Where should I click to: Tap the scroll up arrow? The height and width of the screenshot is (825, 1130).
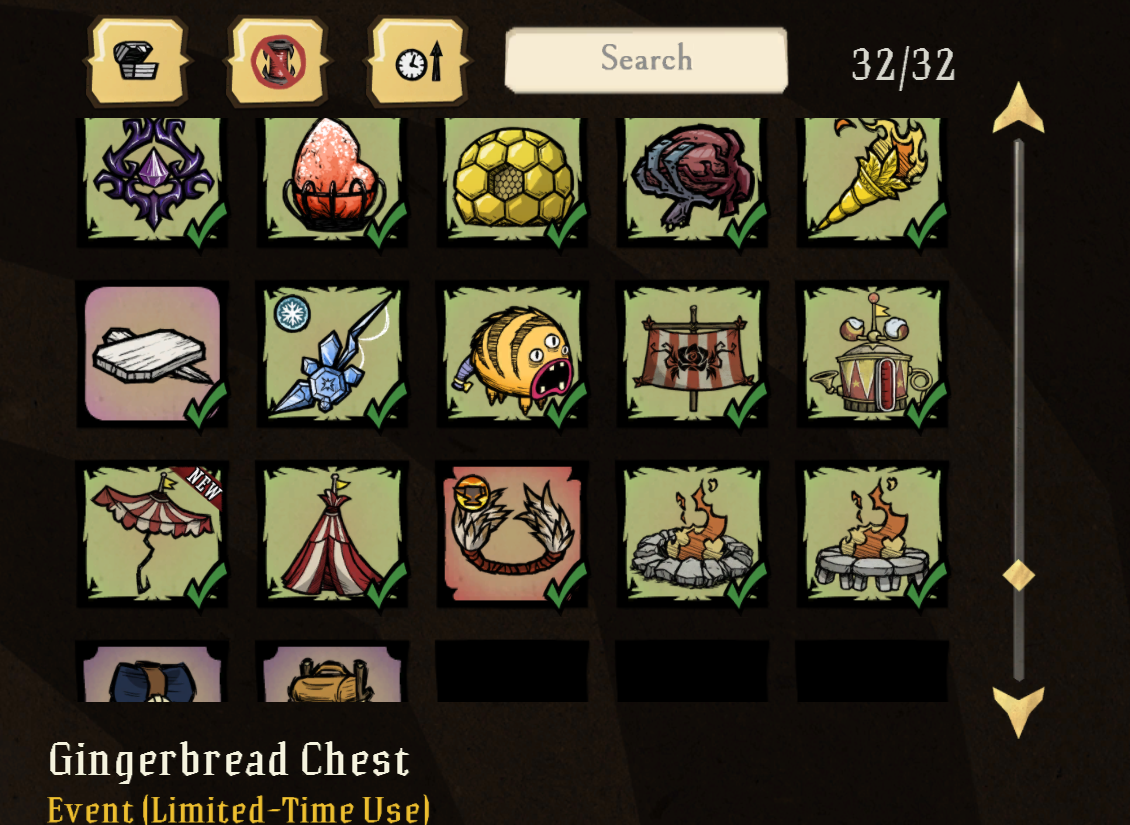[1018, 108]
